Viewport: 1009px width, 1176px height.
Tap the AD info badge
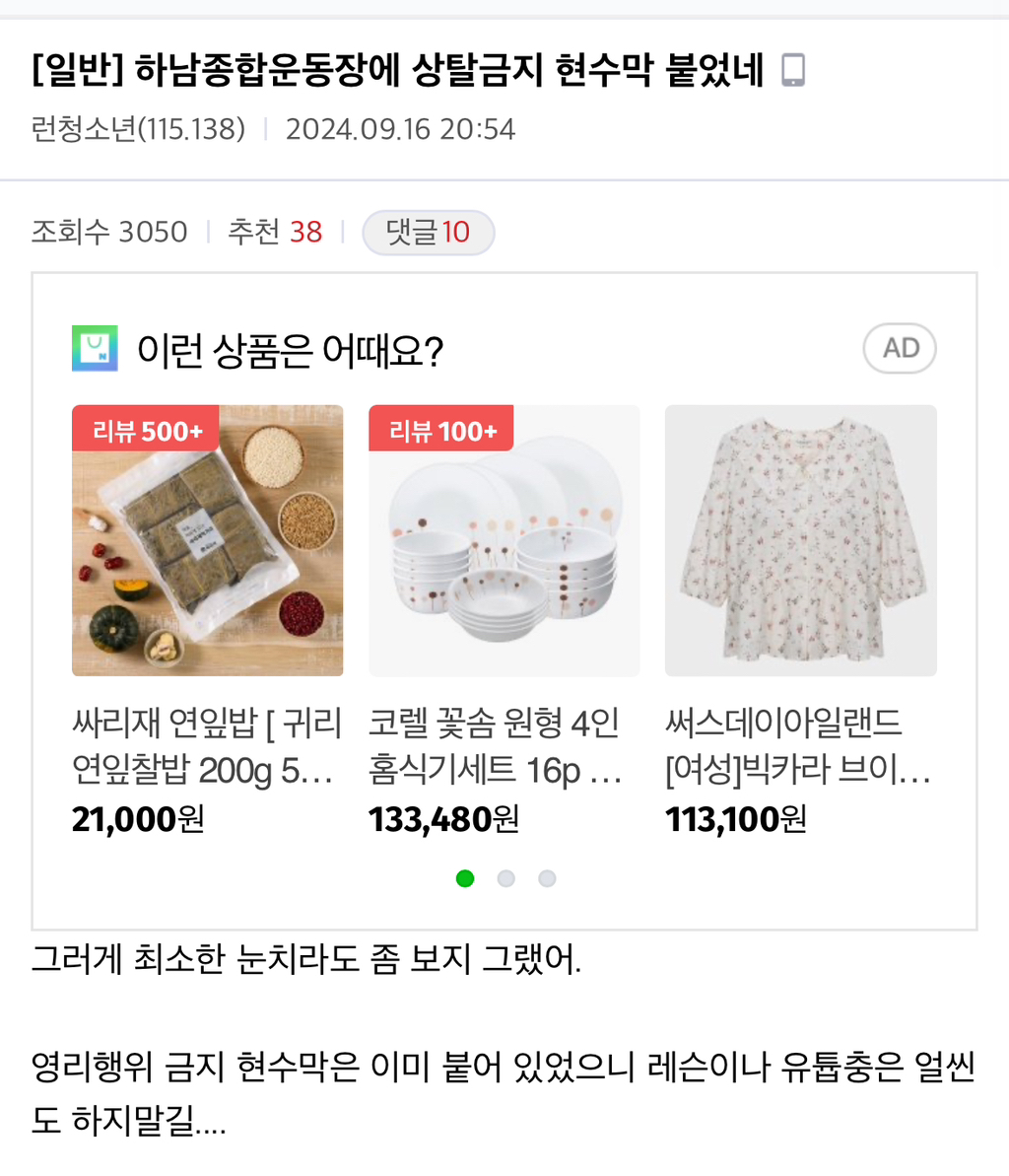point(899,349)
